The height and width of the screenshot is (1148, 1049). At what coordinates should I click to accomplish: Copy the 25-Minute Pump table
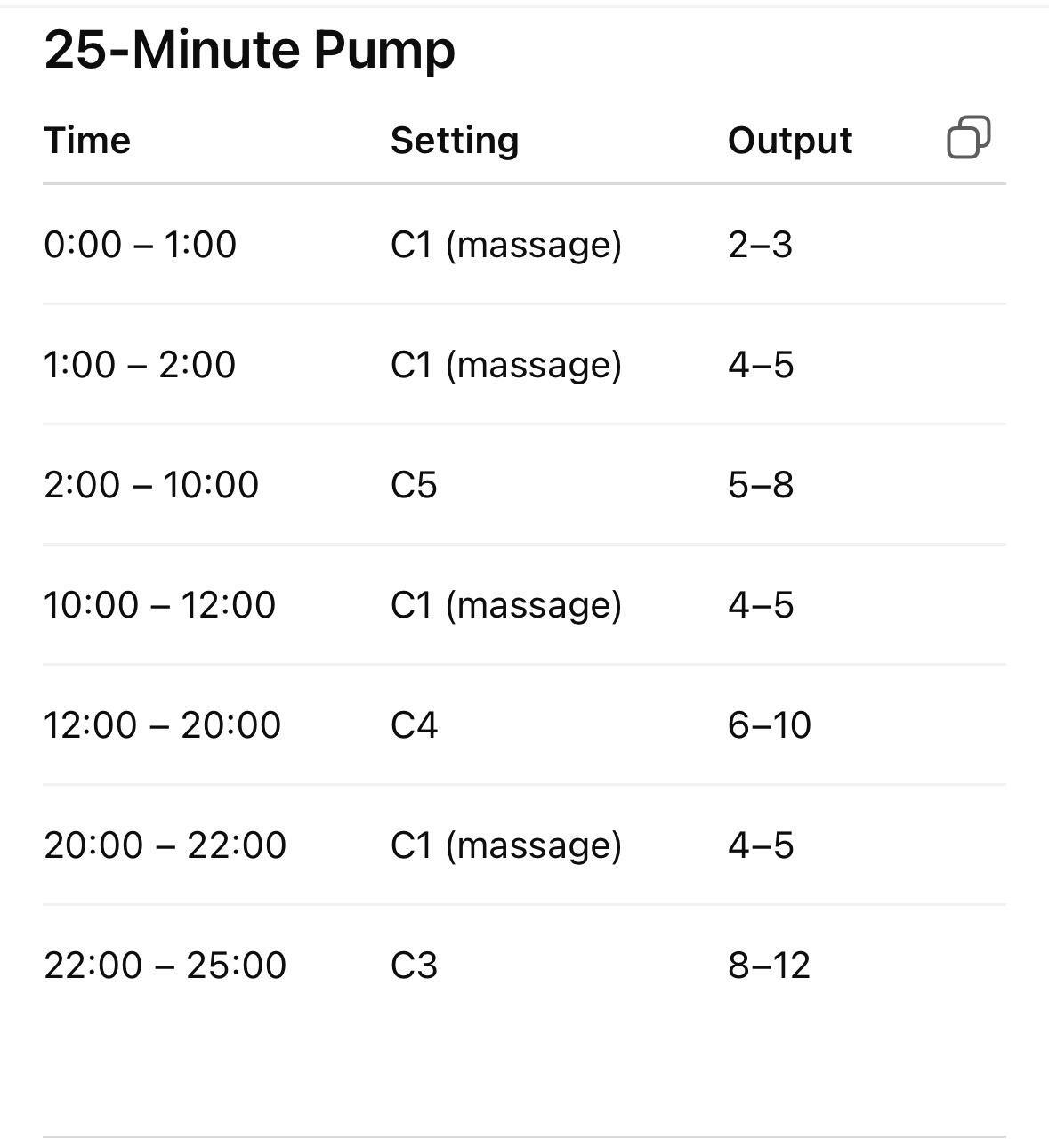pos(968,138)
